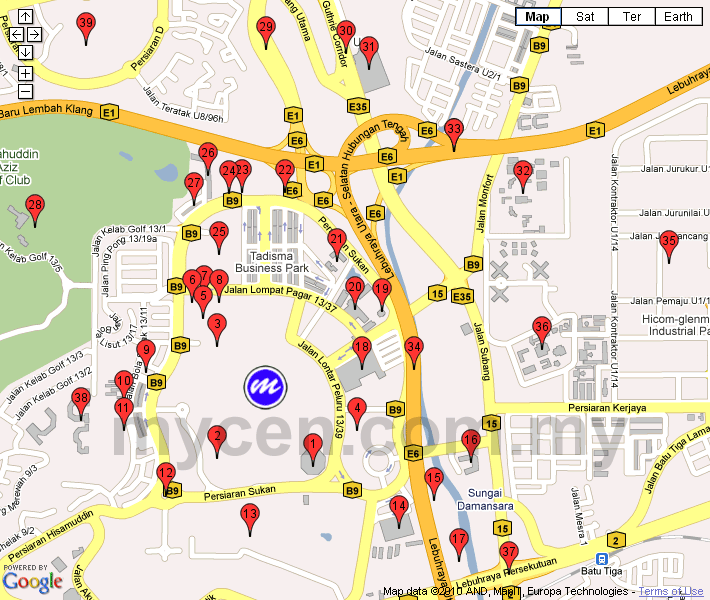This screenshot has height=600, width=710.
Task: Zoom in with the plus button
Action: [25, 73]
